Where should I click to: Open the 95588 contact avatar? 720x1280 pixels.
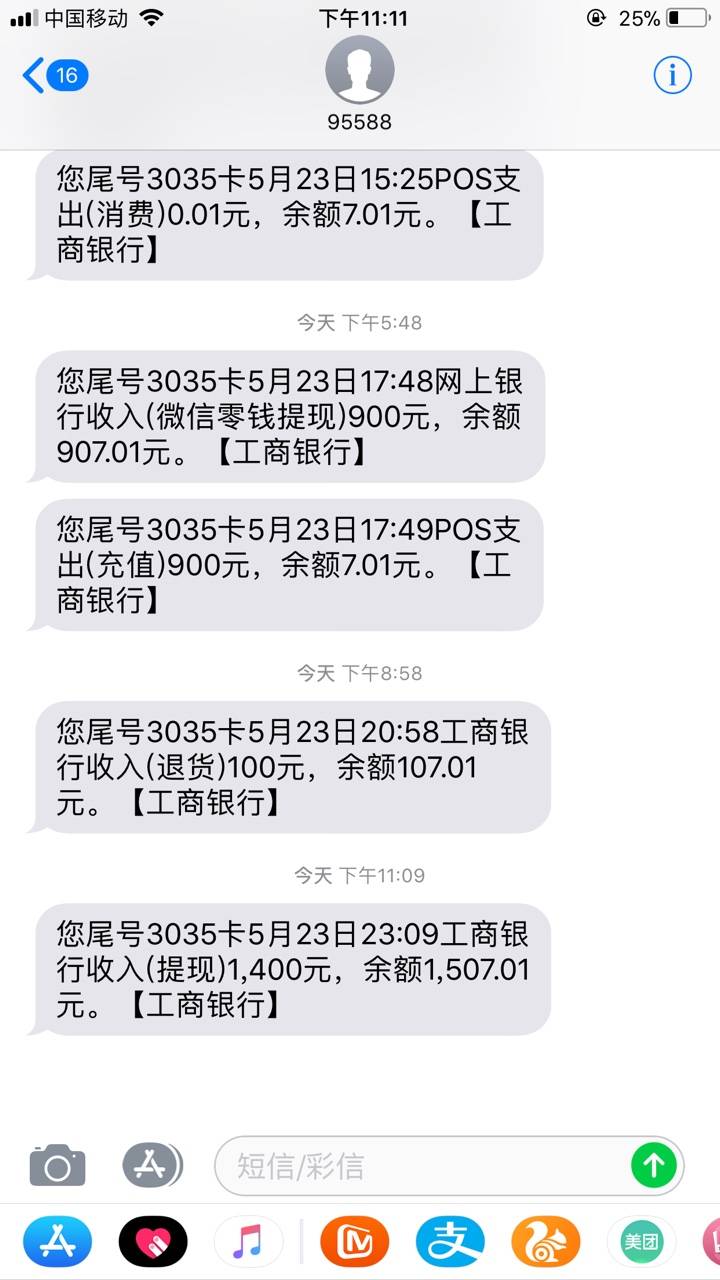pos(360,70)
